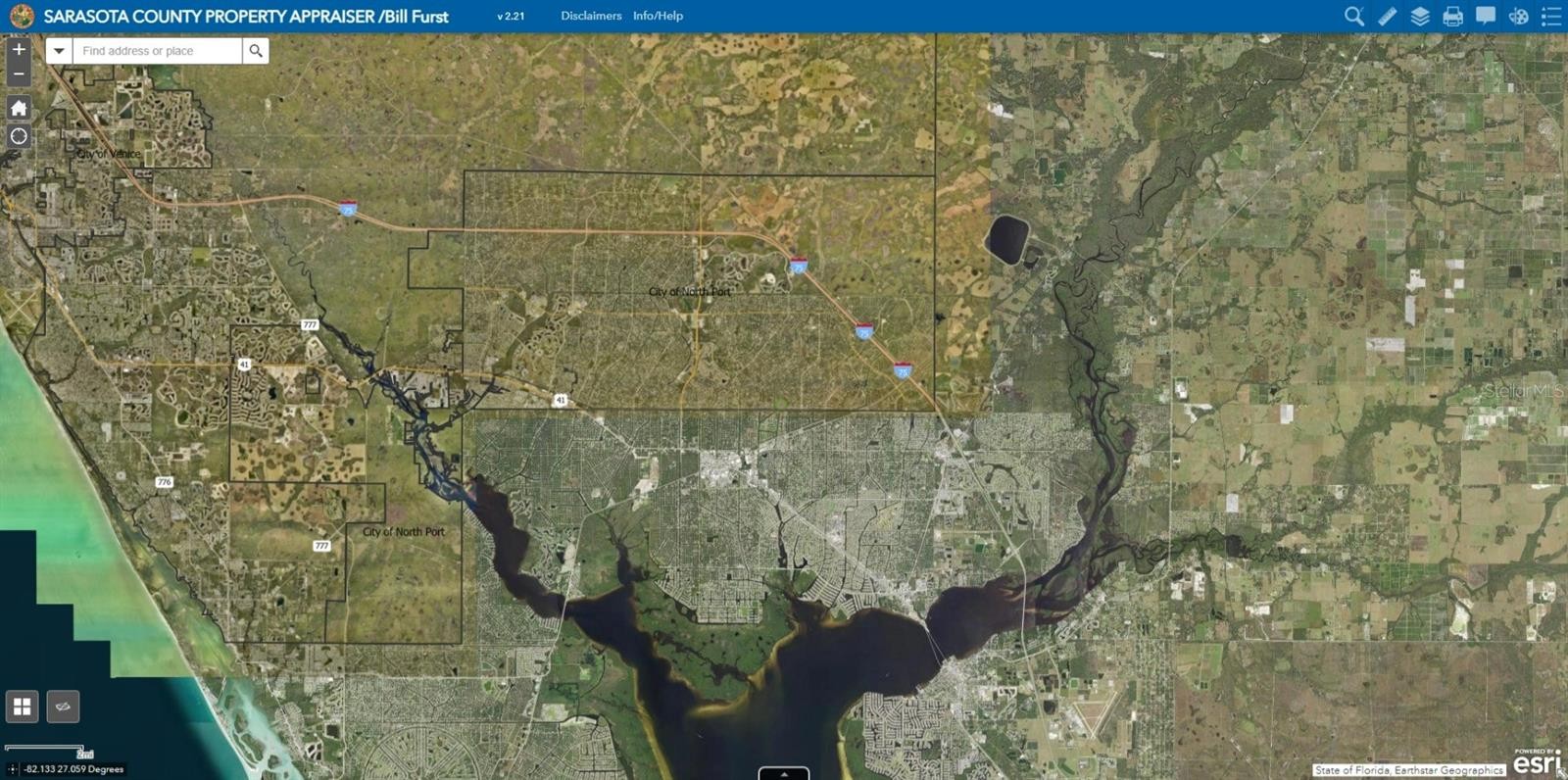The width and height of the screenshot is (1568, 780).
Task: Tap the button beside basemap gallery
Action: (63, 707)
